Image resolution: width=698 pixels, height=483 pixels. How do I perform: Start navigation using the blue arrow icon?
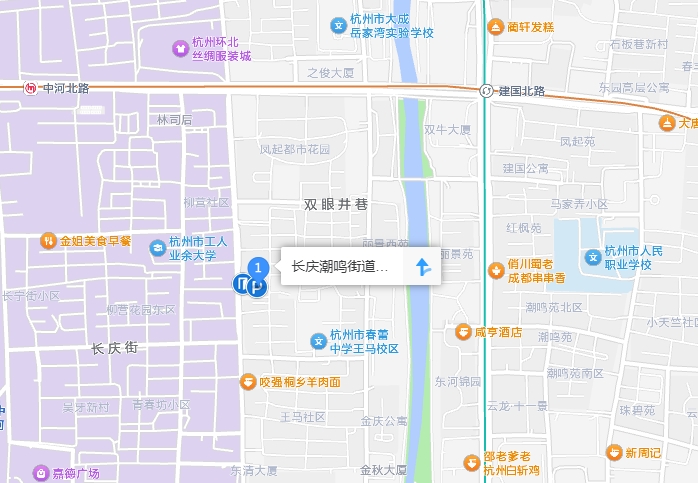click(422, 267)
